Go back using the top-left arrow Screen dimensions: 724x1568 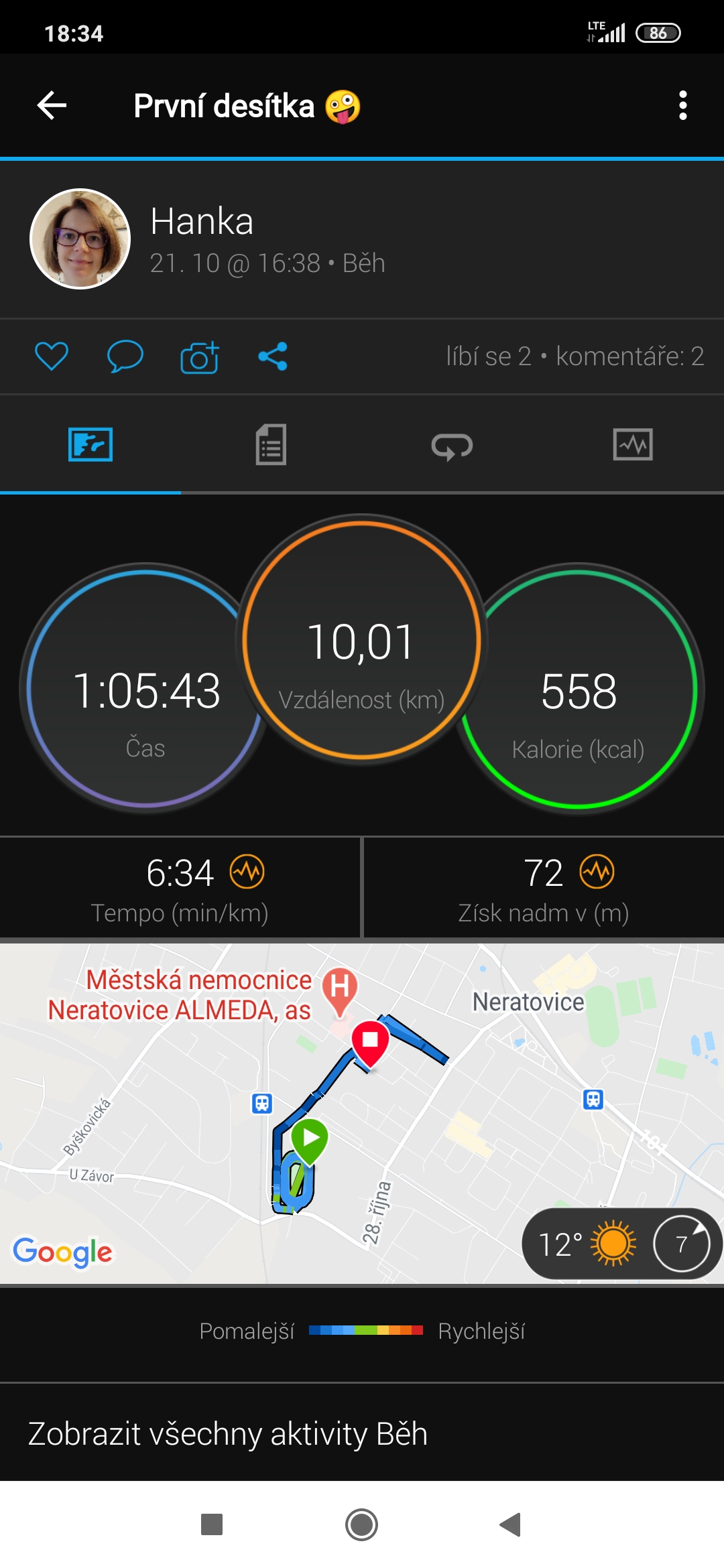click(52, 106)
